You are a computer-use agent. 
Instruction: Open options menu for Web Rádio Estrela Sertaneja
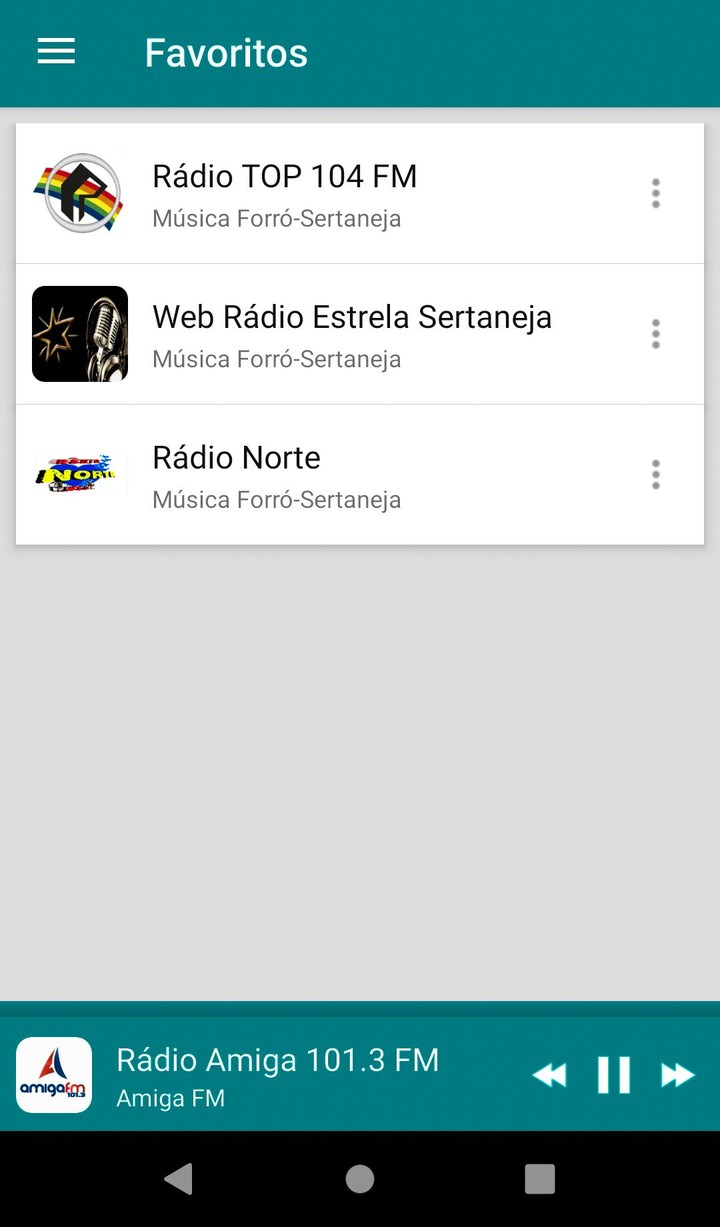coord(656,333)
